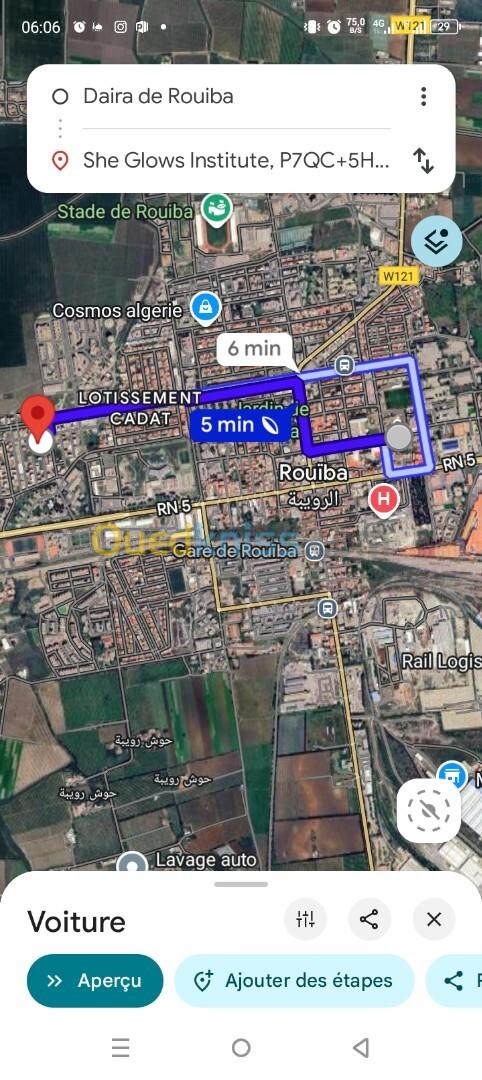The height and width of the screenshot is (1080, 482).
Task: Open the Cosmos algerie shop marker
Action: click(205, 308)
